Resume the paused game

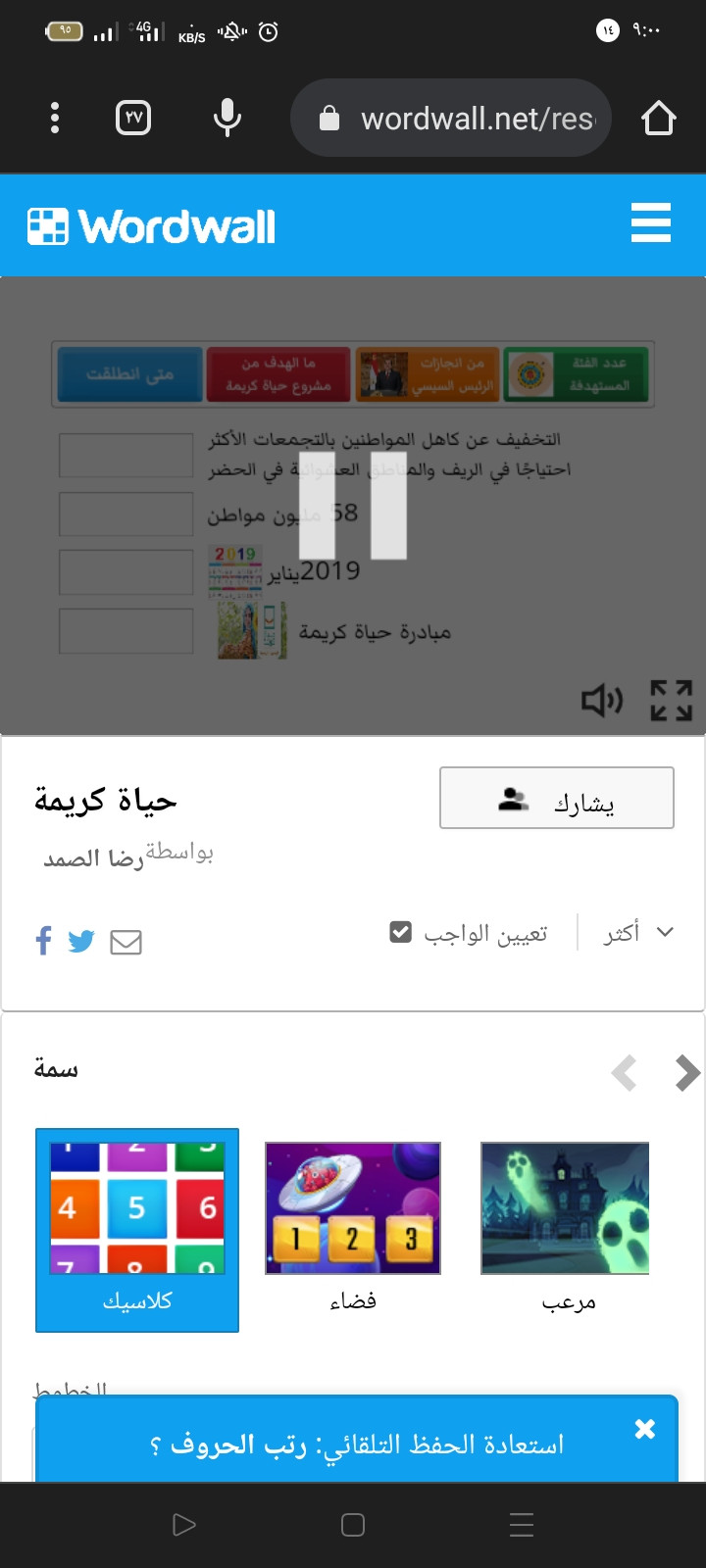[x=353, y=506]
